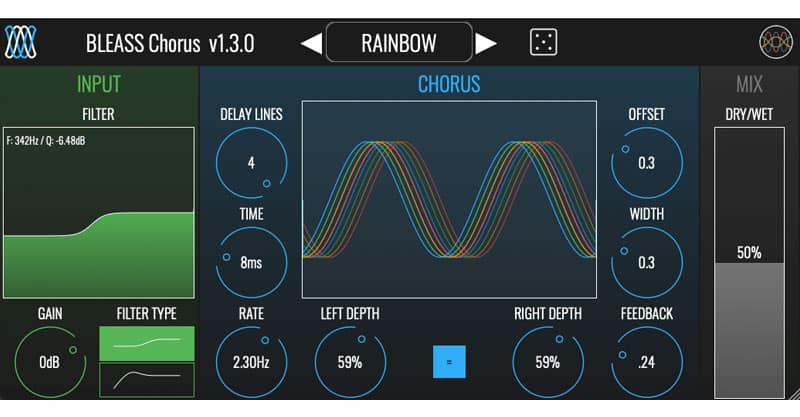Select the high-shelf filter type
Image resolution: width=800 pixels, height=417 pixels.
[147, 343]
